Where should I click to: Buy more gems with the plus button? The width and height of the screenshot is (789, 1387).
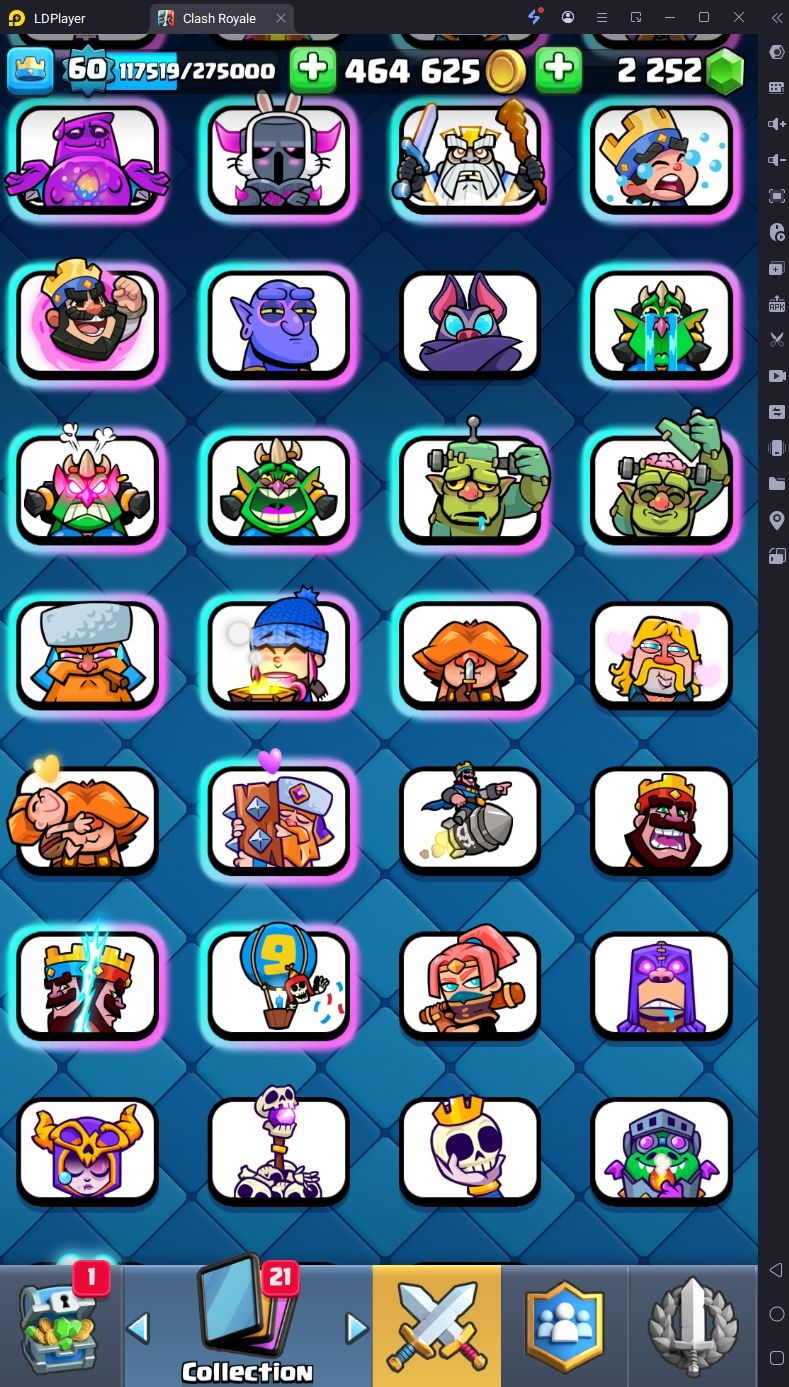coord(559,69)
